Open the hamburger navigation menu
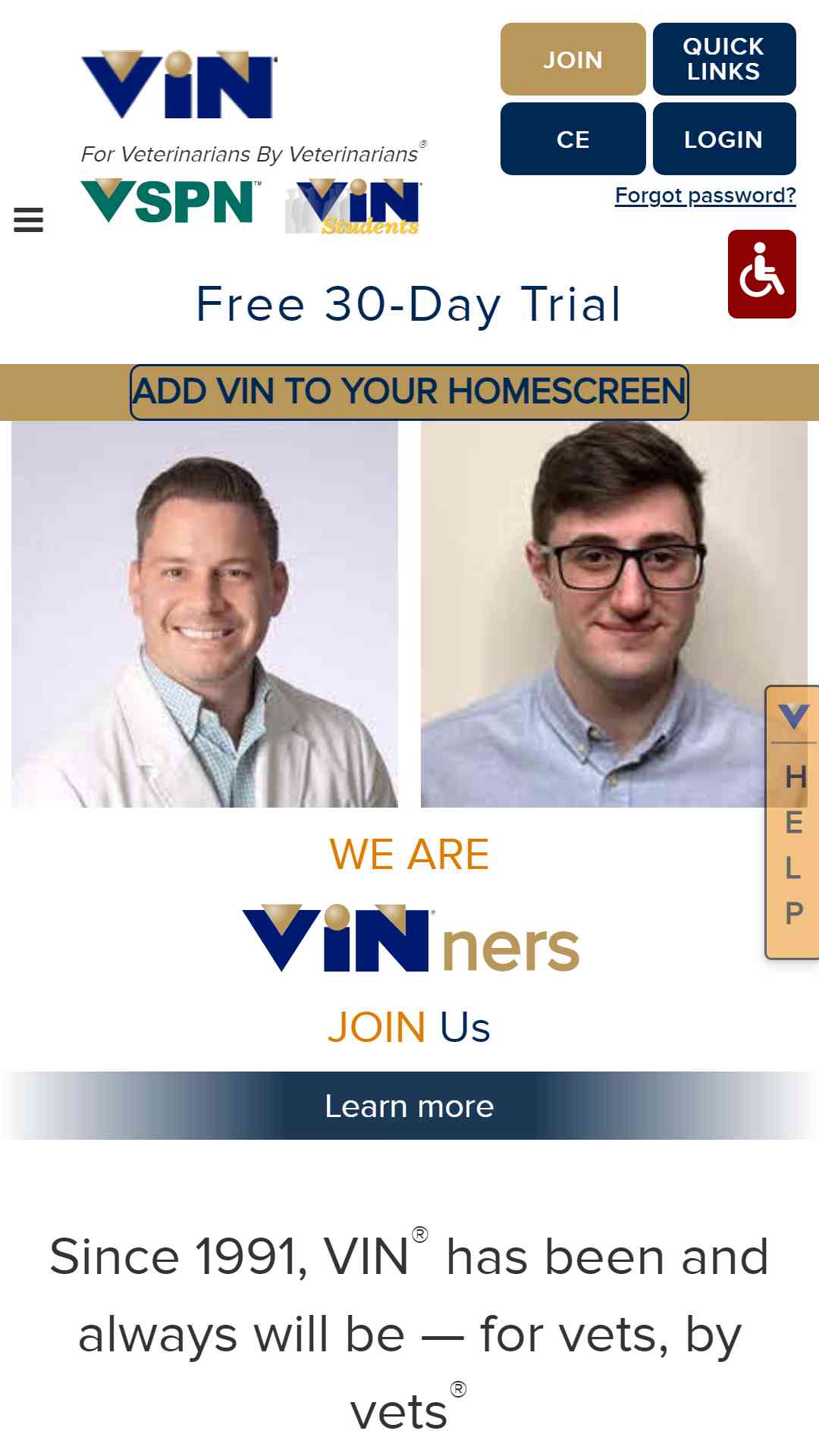 point(29,220)
